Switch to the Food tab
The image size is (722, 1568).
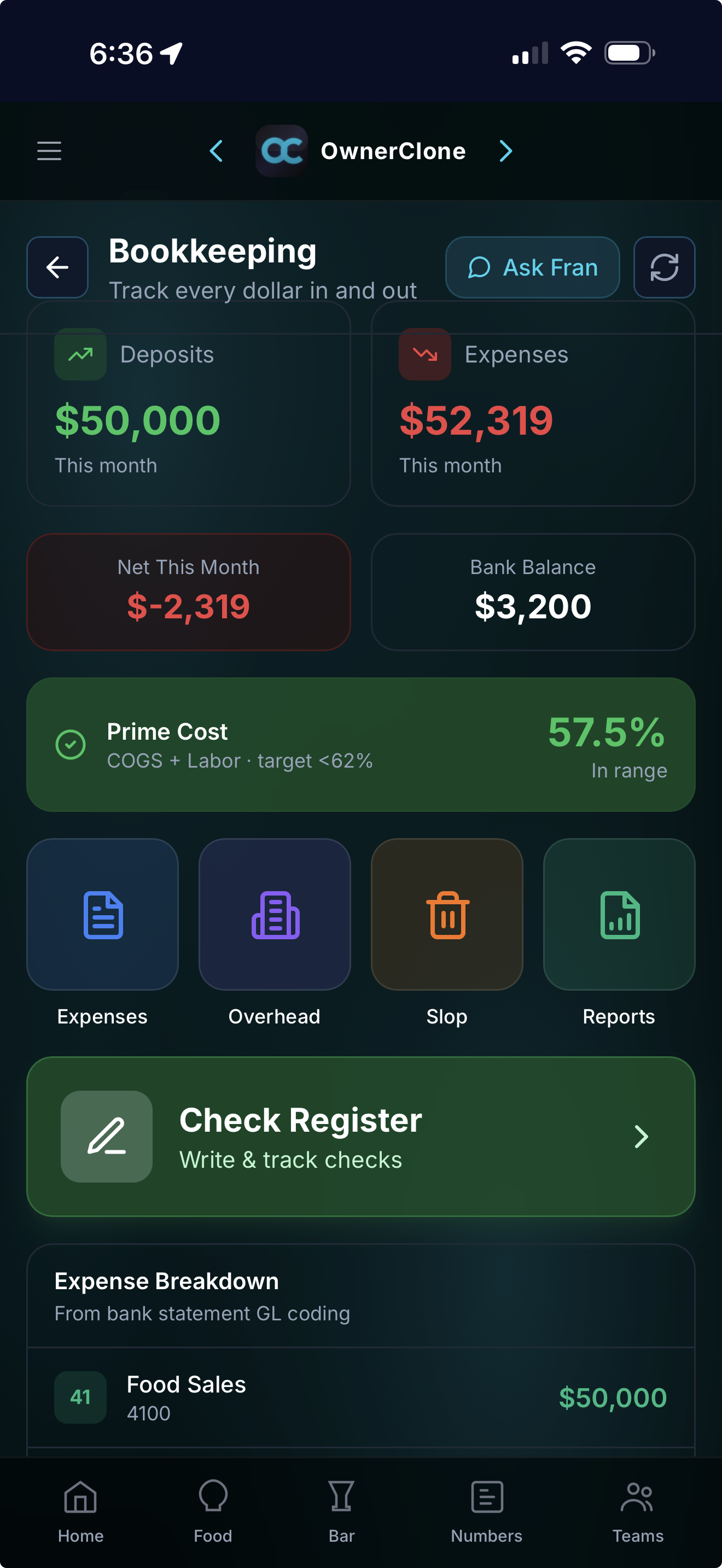tap(213, 1511)
